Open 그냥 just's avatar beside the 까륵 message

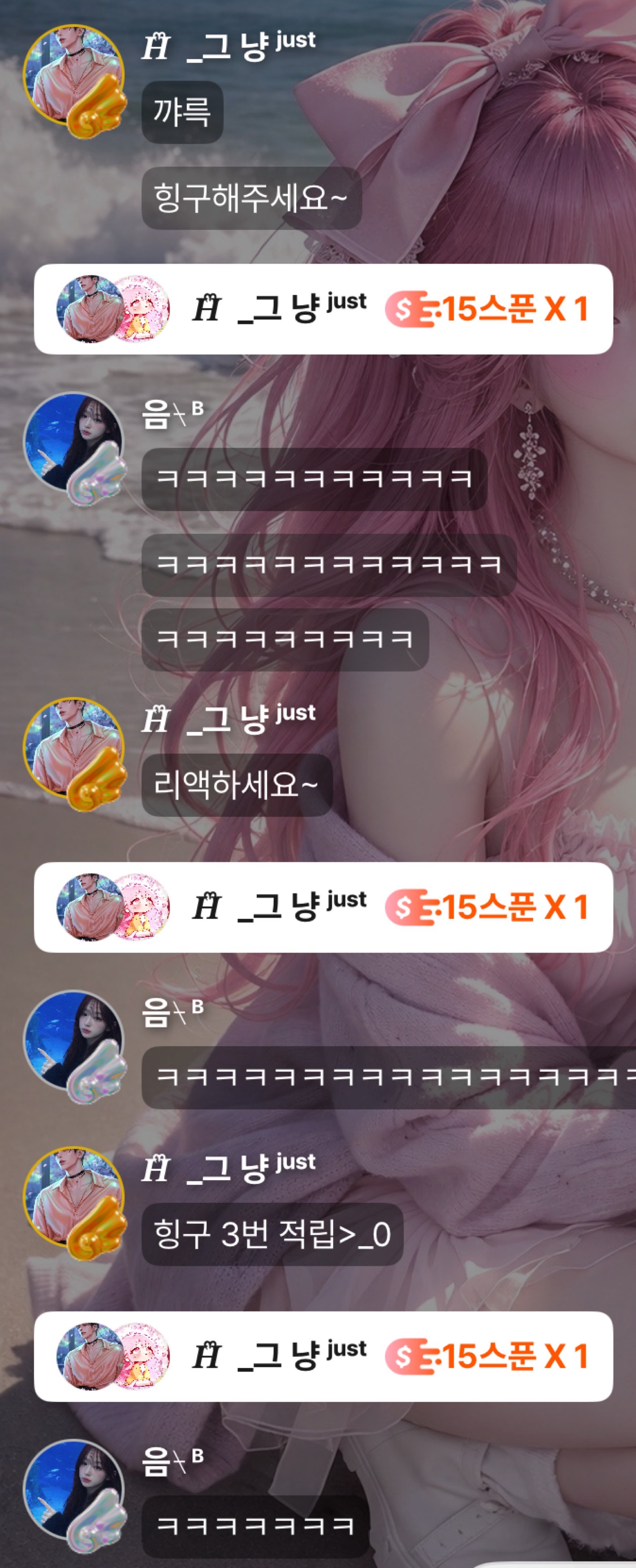coord(73,75)
